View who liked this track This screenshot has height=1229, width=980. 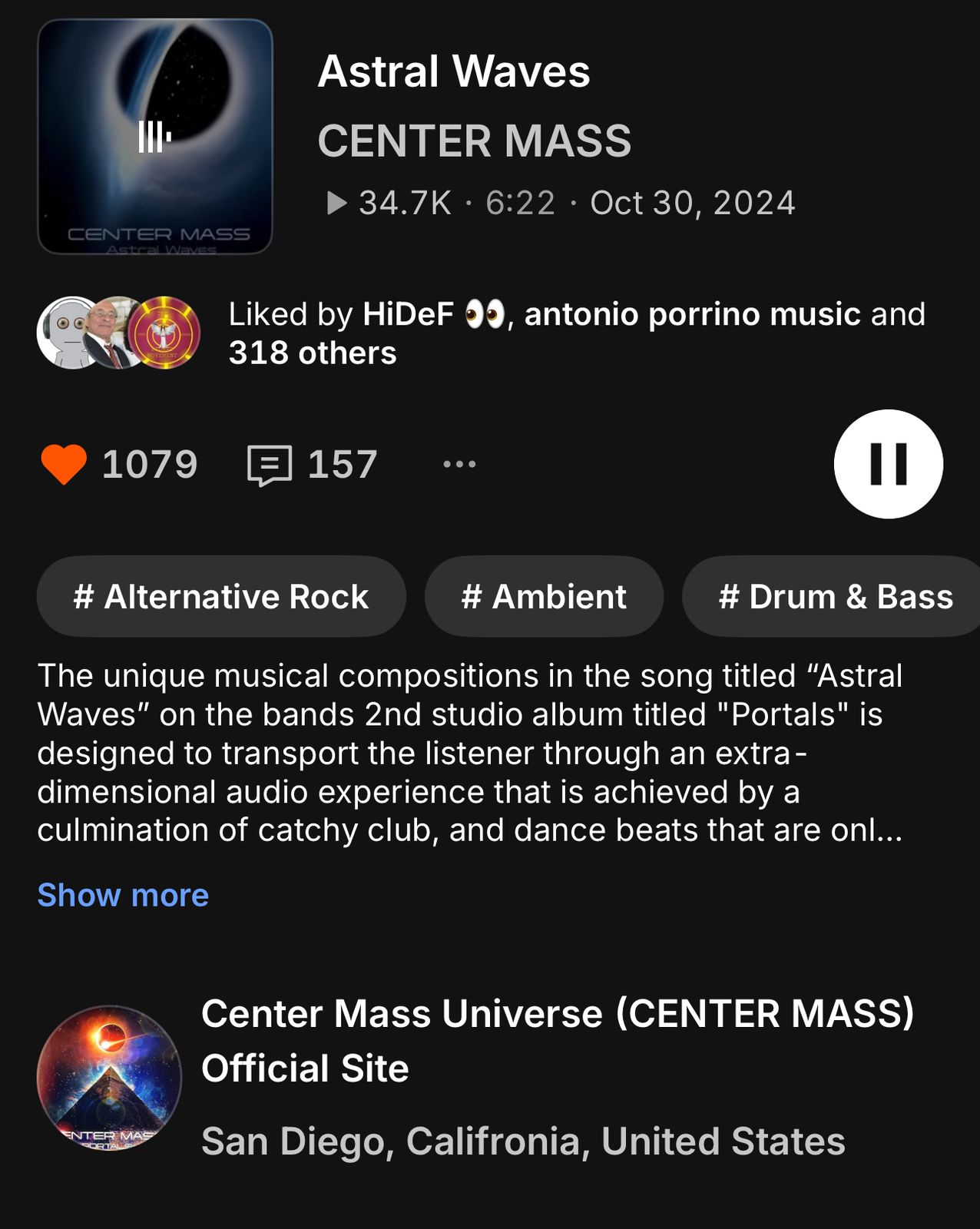point(576,333)
